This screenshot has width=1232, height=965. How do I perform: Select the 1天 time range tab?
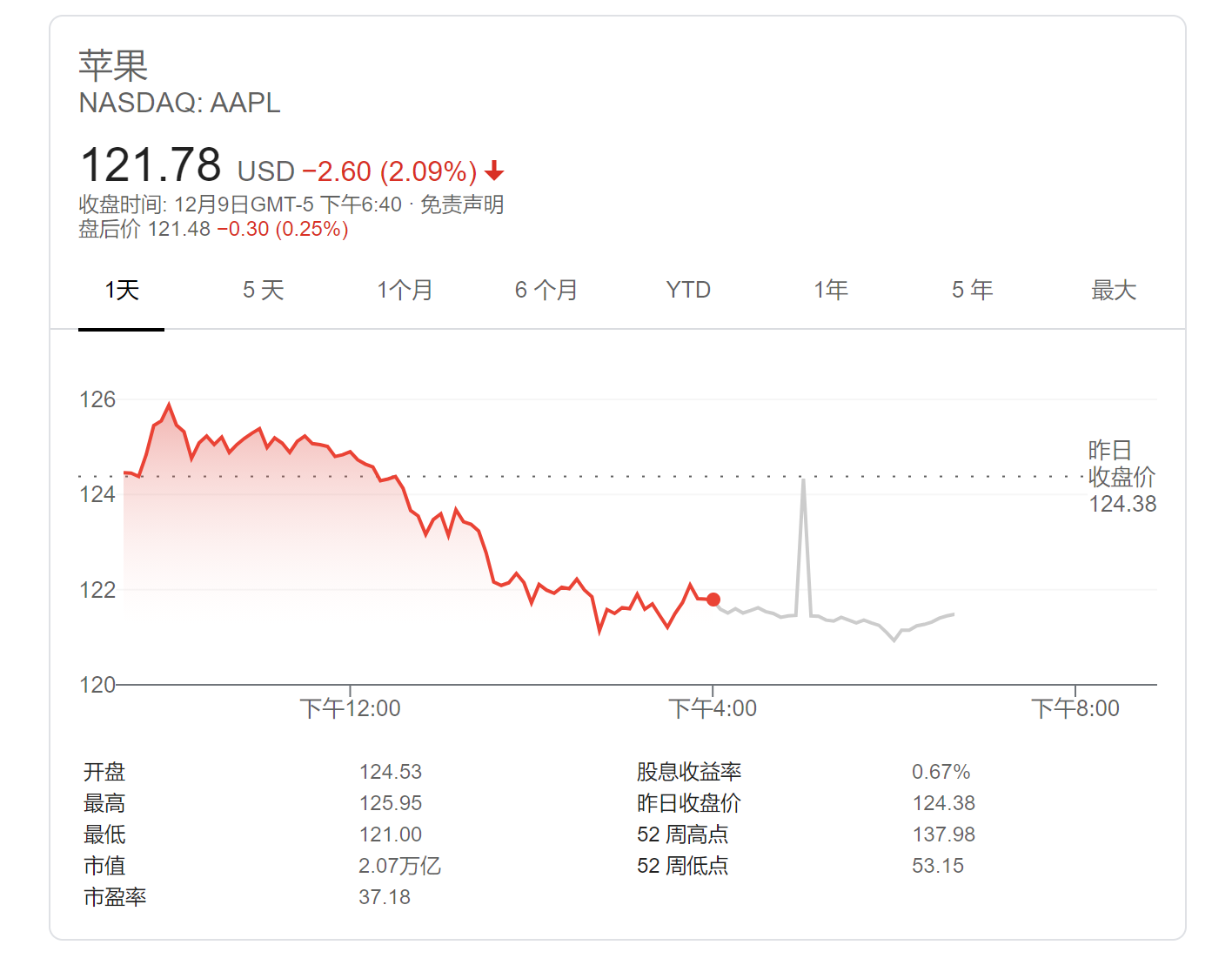[122, 291]
